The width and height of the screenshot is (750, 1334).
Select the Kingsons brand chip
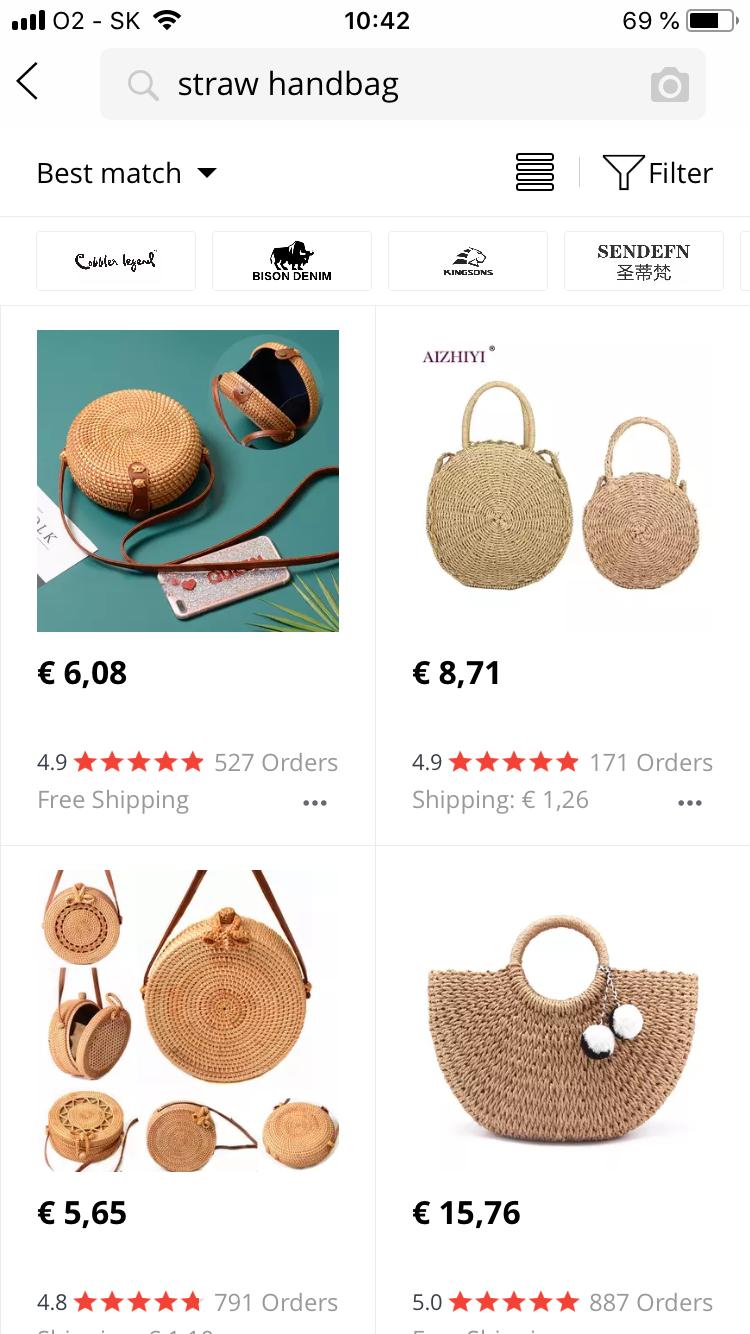(x=468, y=261)
